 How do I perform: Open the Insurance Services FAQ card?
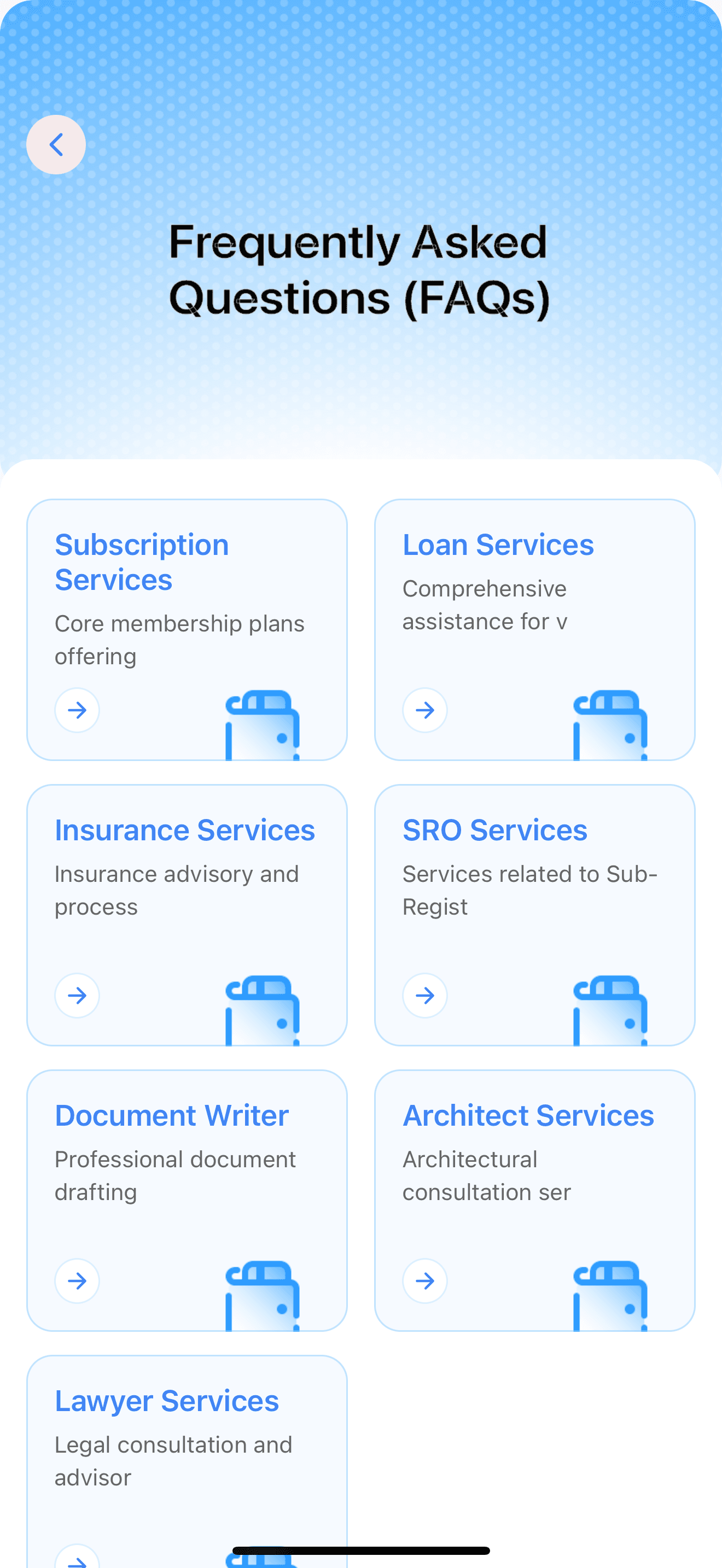click(187, 914)
